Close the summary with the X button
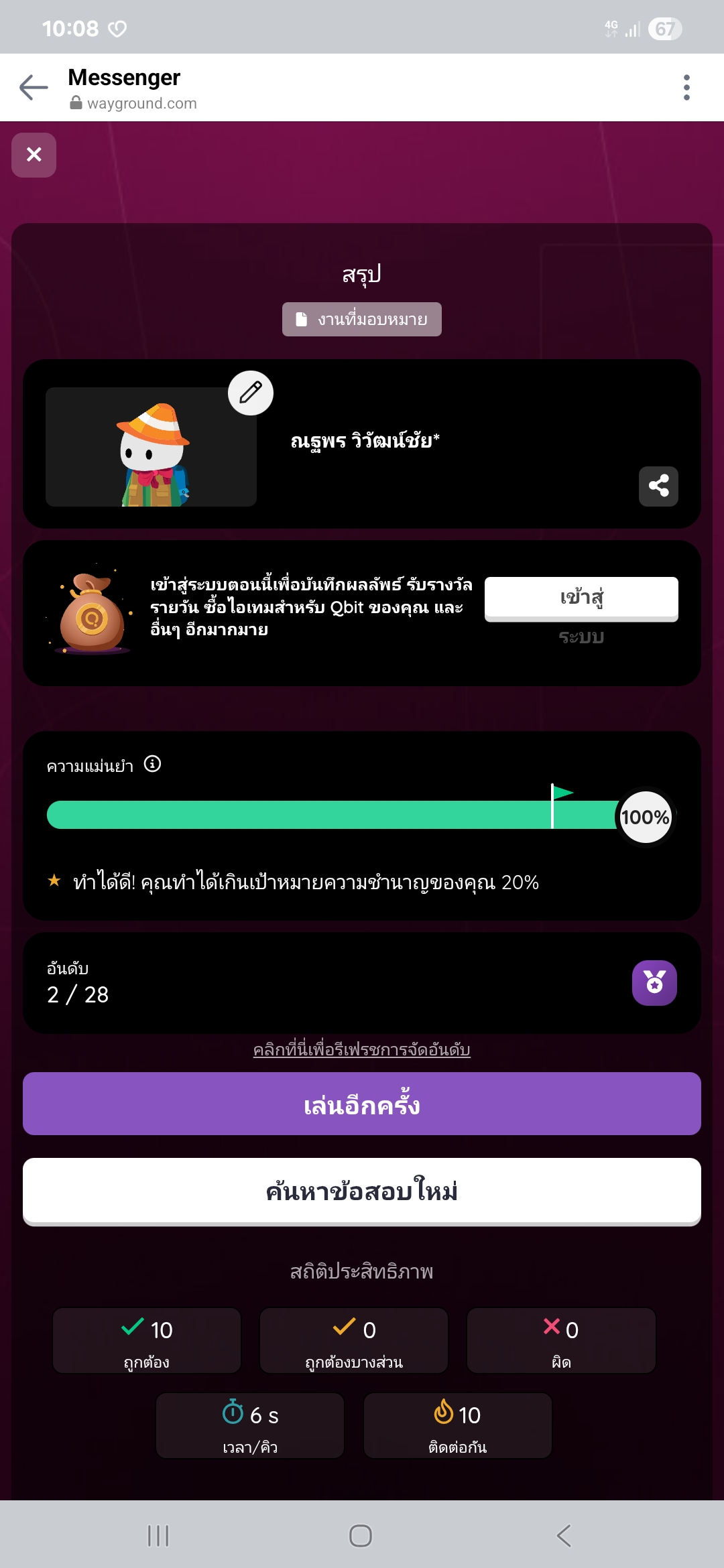724x1568 pixels. pos(34,155)
